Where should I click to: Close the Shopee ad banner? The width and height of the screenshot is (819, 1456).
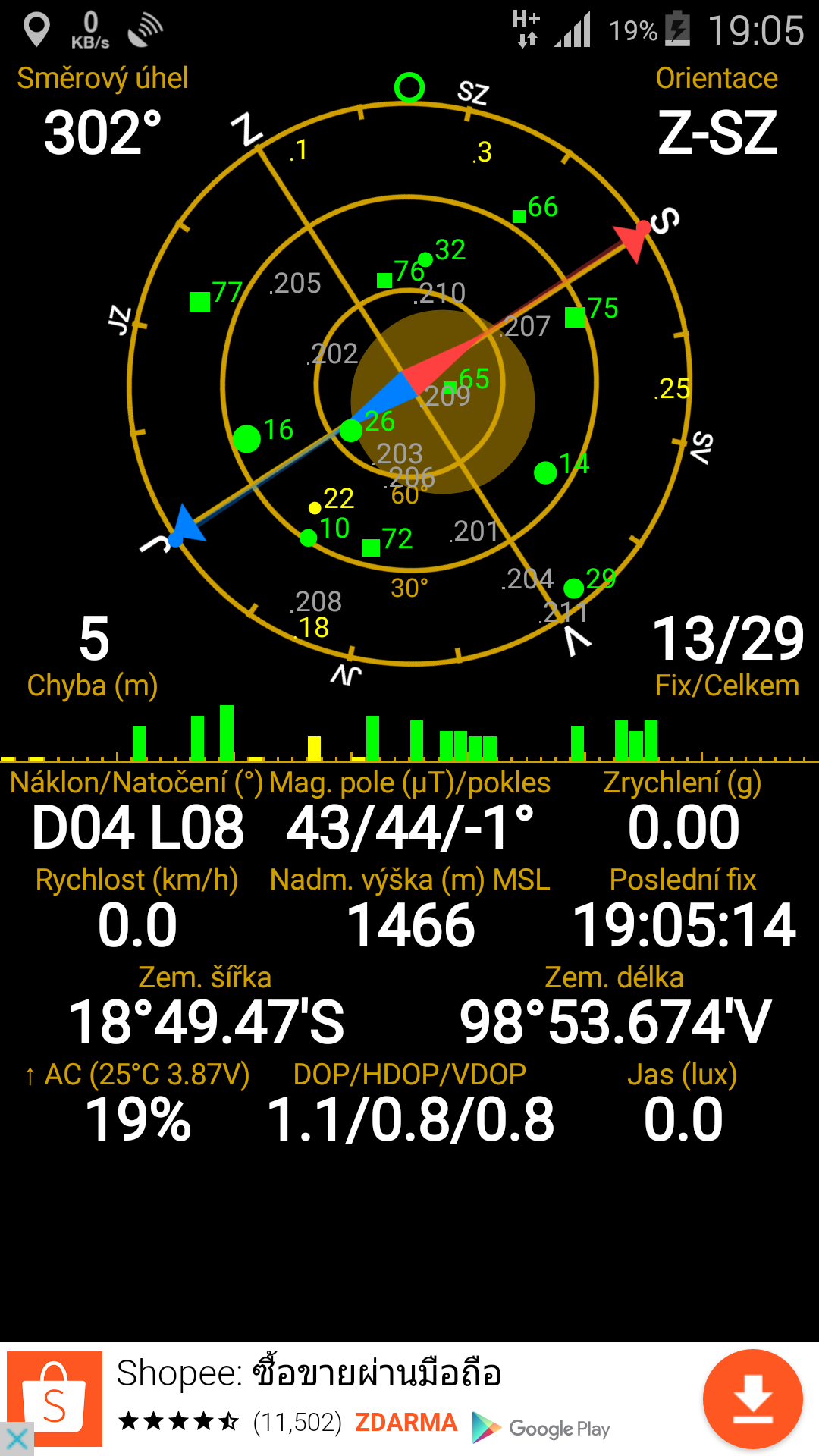17,1439
